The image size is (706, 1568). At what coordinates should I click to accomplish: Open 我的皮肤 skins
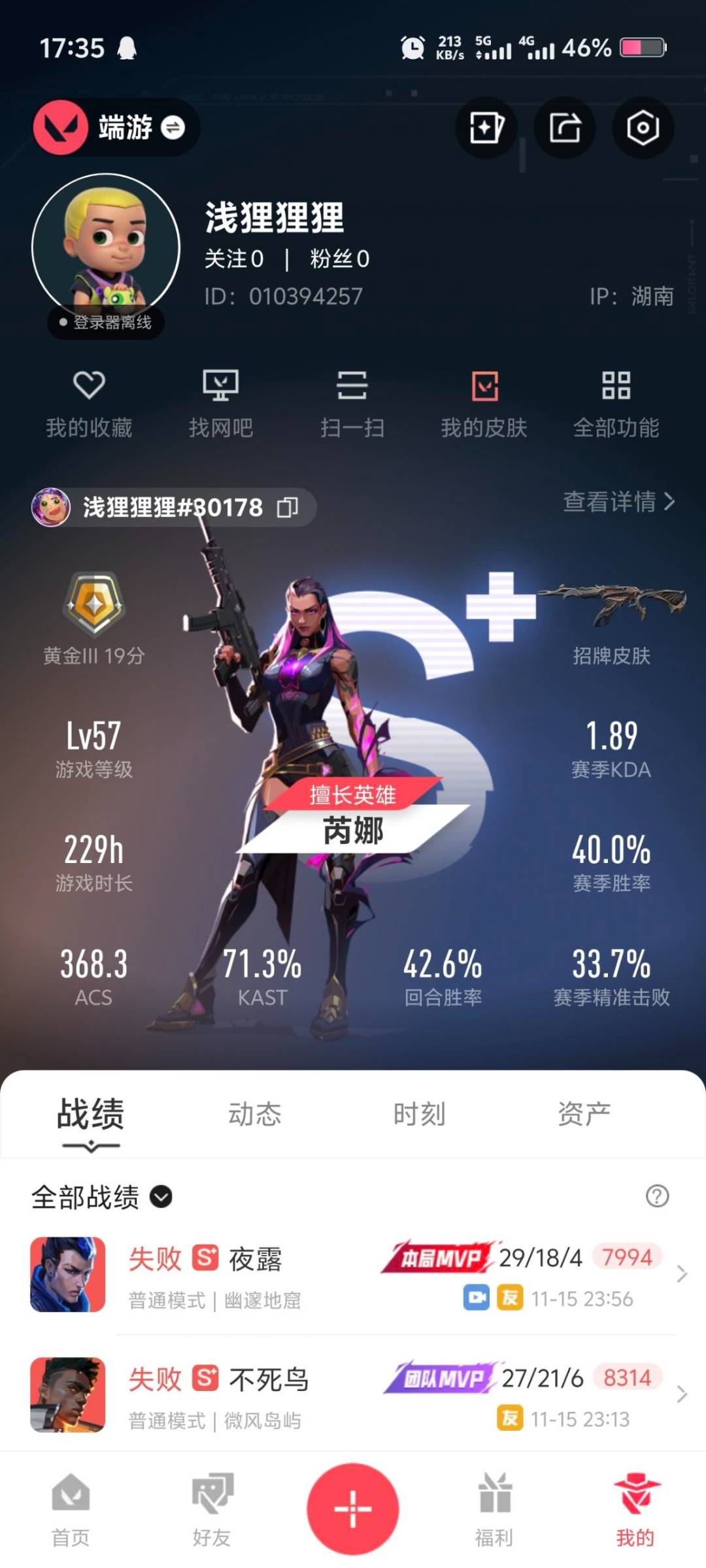pyautogui.click(x=484, y=402)
